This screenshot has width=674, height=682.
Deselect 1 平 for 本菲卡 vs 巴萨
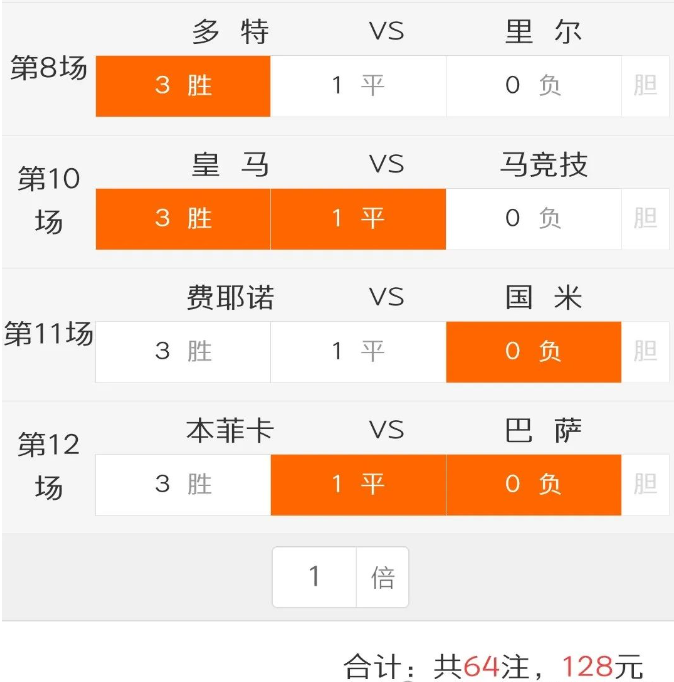tap(358, 485)
